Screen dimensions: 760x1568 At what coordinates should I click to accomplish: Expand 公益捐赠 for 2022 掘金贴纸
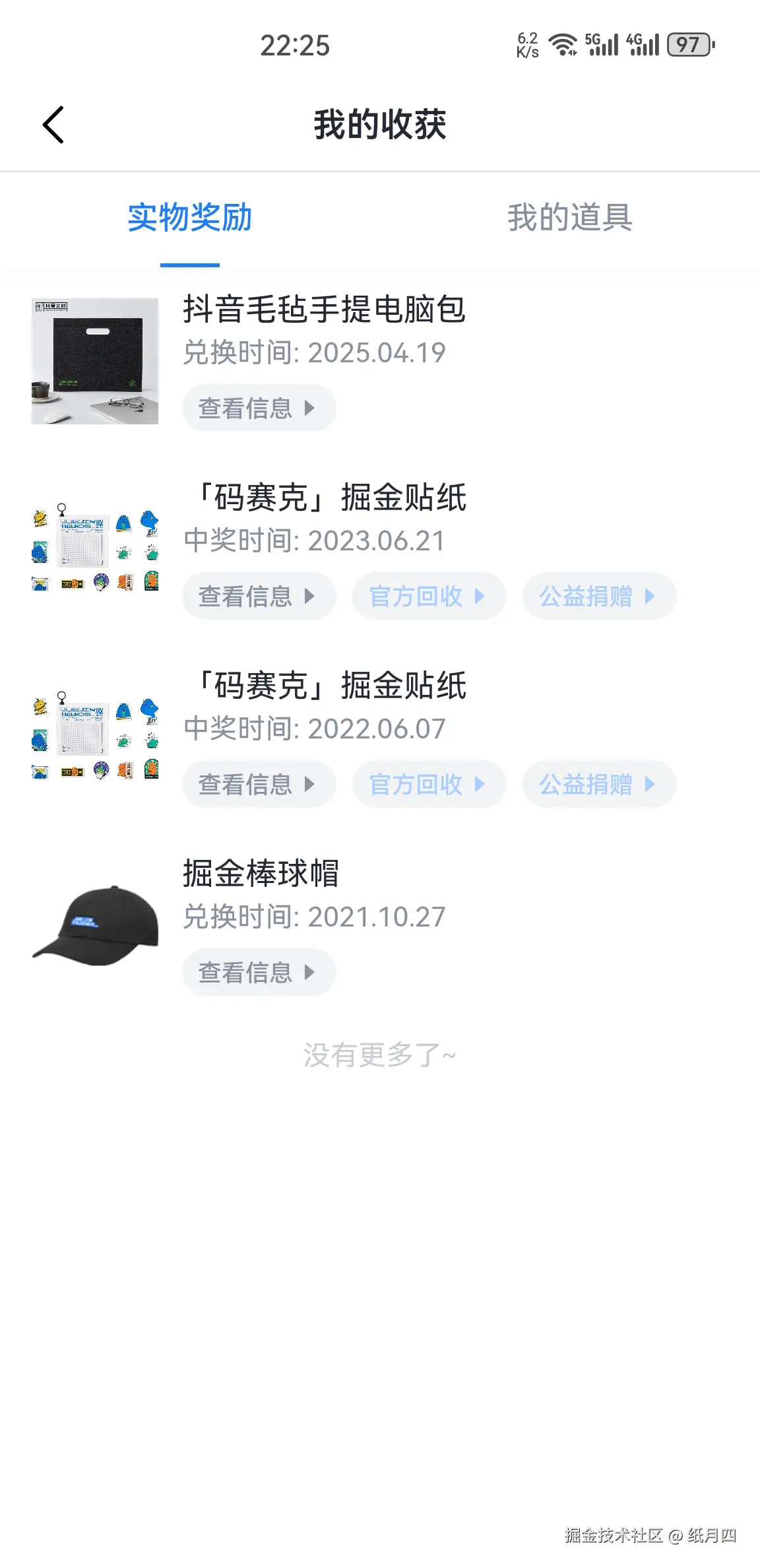[599, 784]
